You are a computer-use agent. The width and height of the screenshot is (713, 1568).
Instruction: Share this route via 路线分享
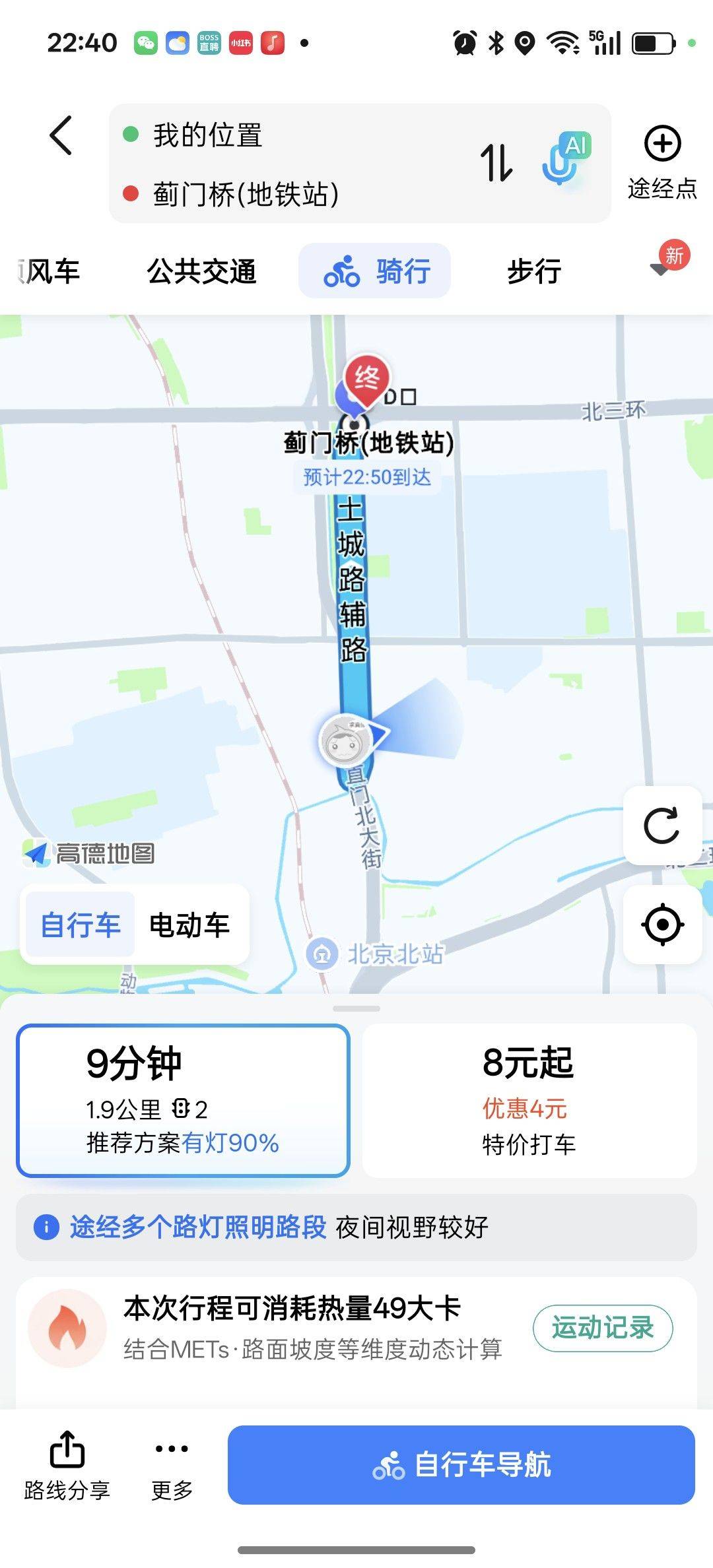point(67,1466)
